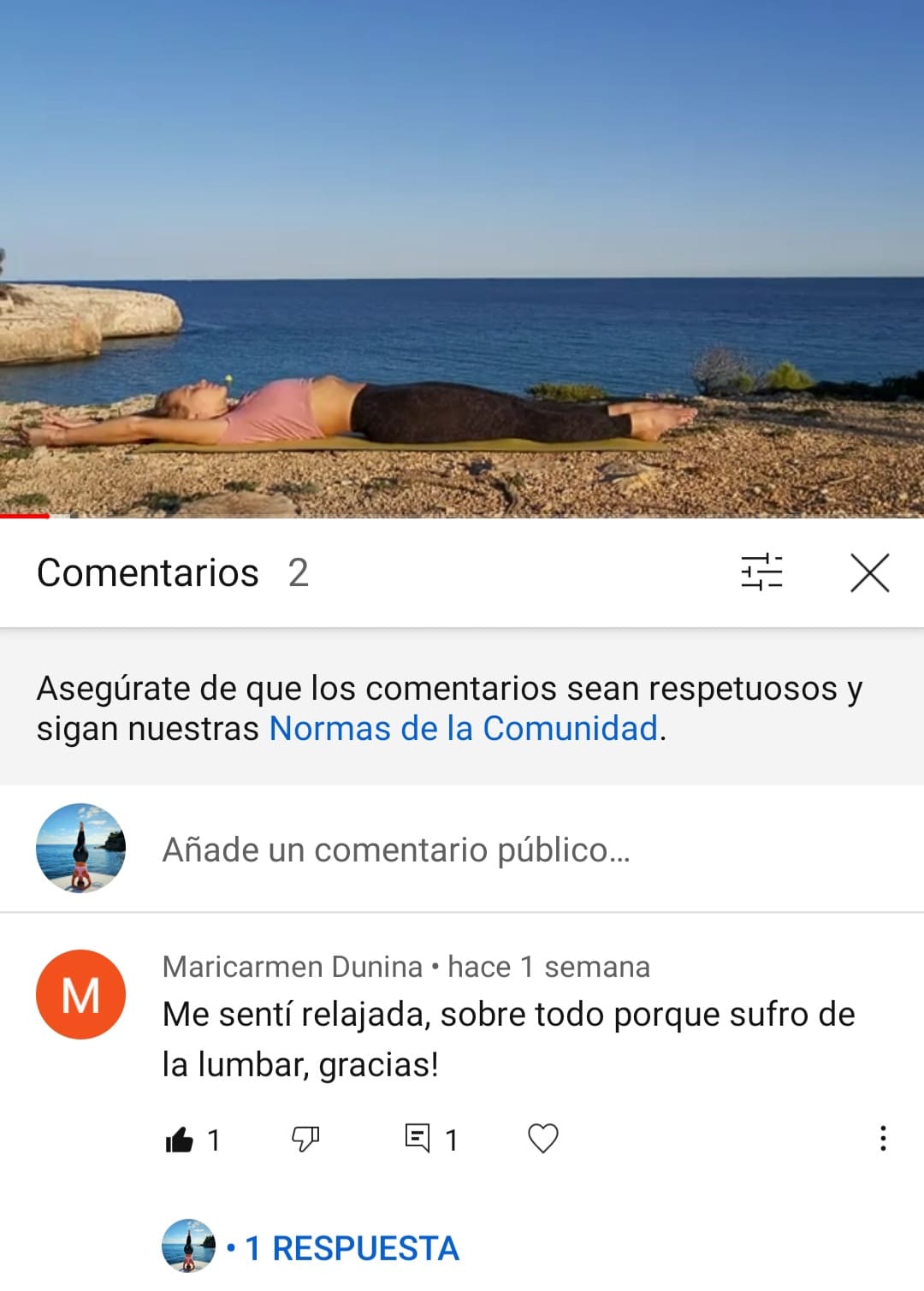Screen dimensions: 924x1291
Task: Reply to Maricarmen Dunina's comment
Action: 418,1139
